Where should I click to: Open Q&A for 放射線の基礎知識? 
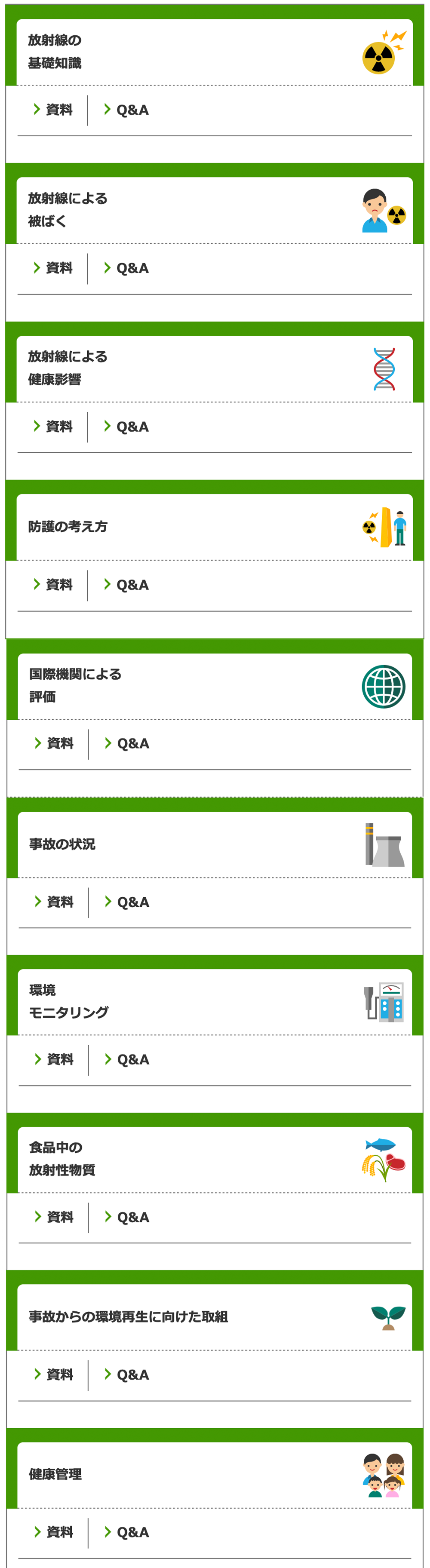pos(127,110)
